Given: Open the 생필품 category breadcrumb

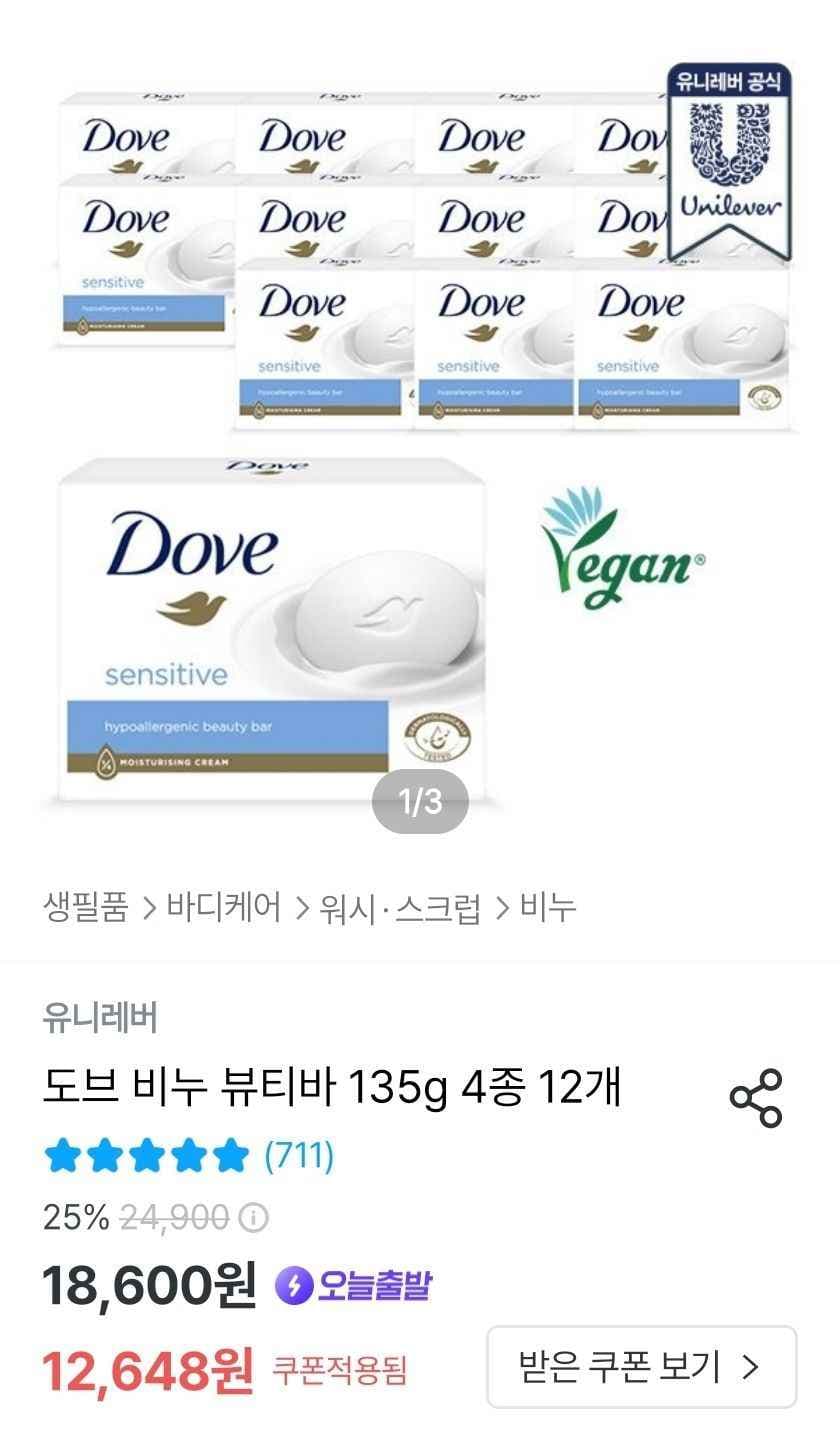Looking at the screenshot, I should coord(86,908).
